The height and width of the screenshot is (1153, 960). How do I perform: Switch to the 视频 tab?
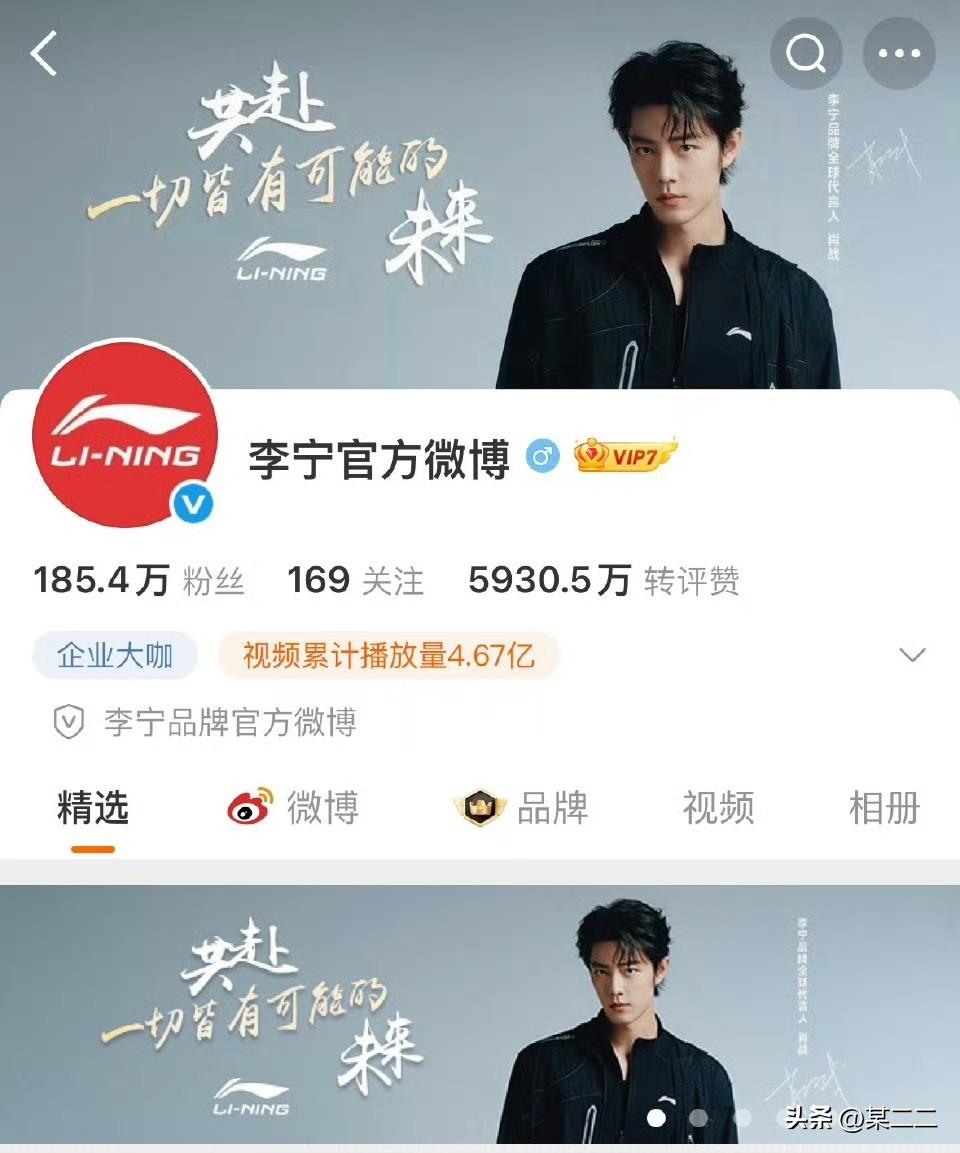coord(716,808)
